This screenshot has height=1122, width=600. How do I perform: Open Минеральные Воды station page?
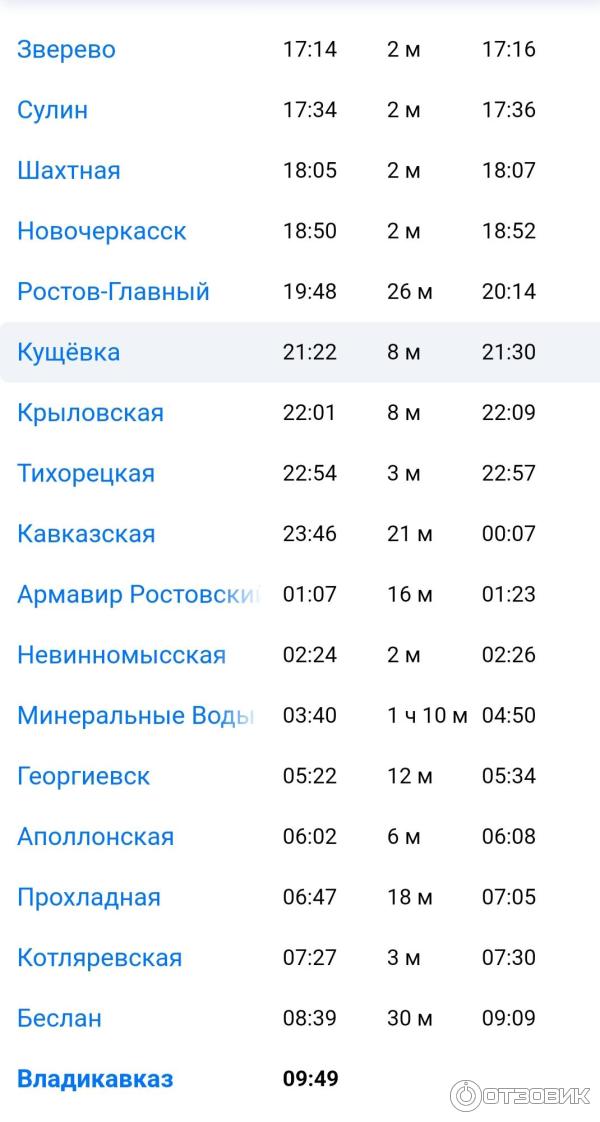tap(135, 716)
